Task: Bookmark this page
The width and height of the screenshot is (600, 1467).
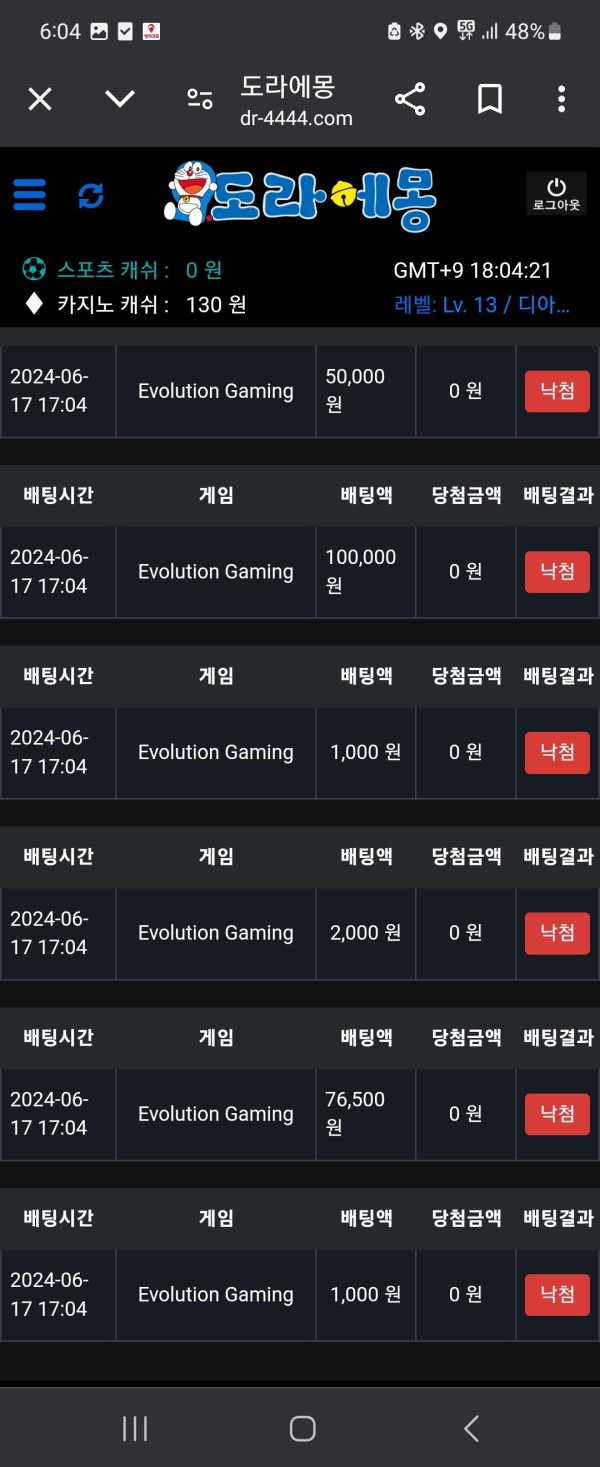Action: 489,99
